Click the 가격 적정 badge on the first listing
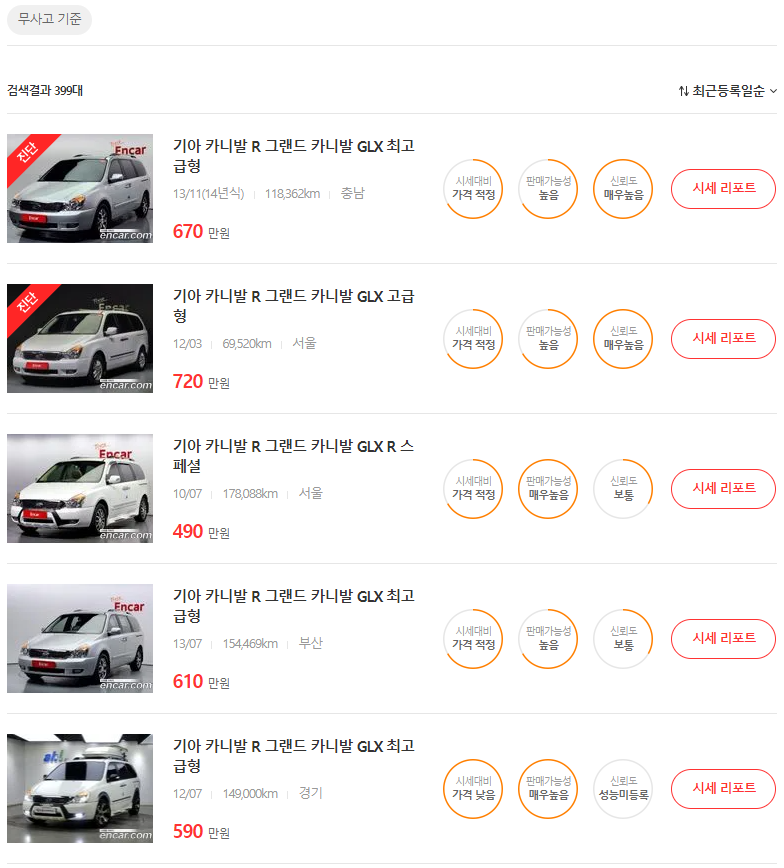This screenshot has width=784, height=868. pos(472,188)
